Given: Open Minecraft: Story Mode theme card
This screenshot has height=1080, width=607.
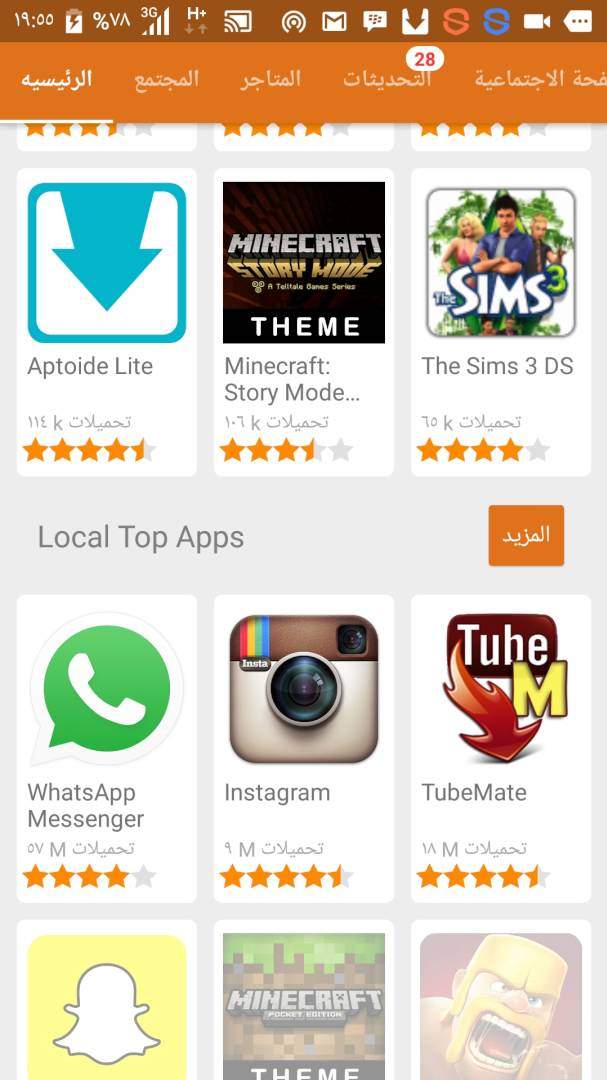Looking at the screenshot, I should point(304,320).
